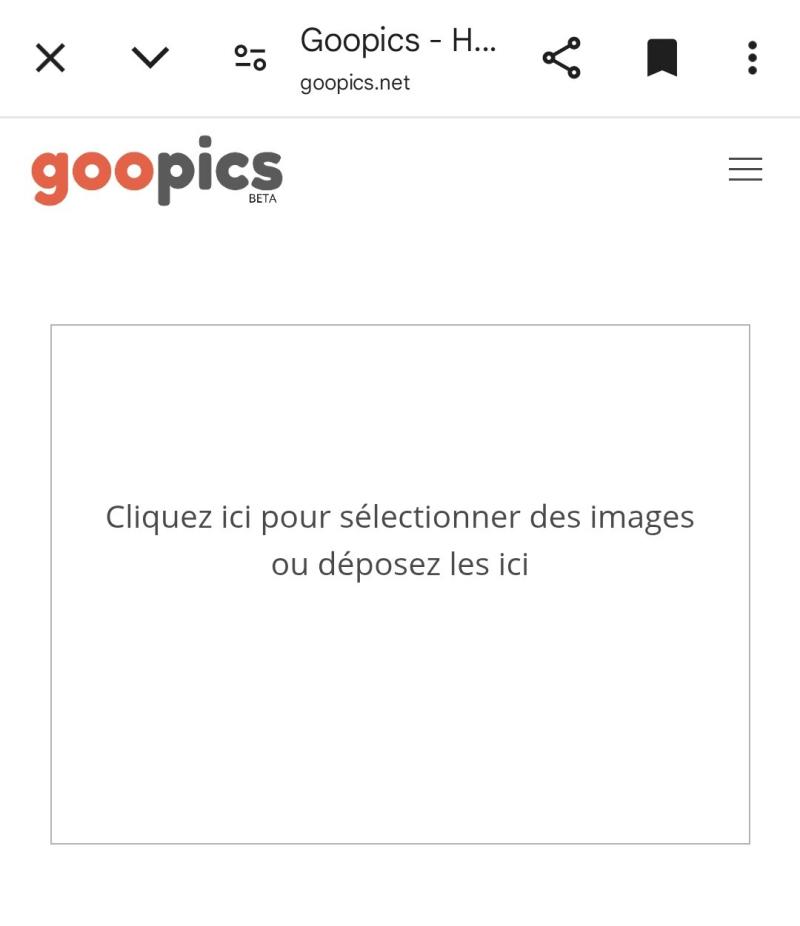Tap the Goopics logo
The height and width of the screenshot is (926, 800).
point(157,170)
